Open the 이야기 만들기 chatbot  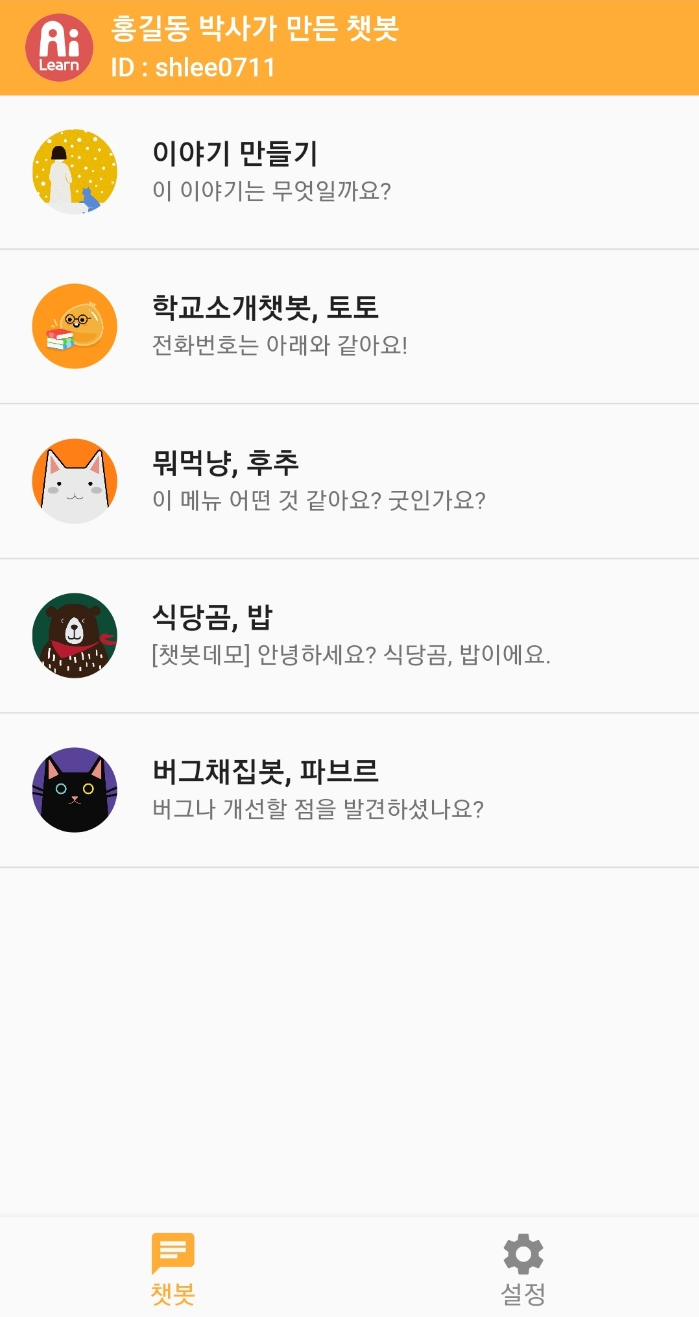349,172
